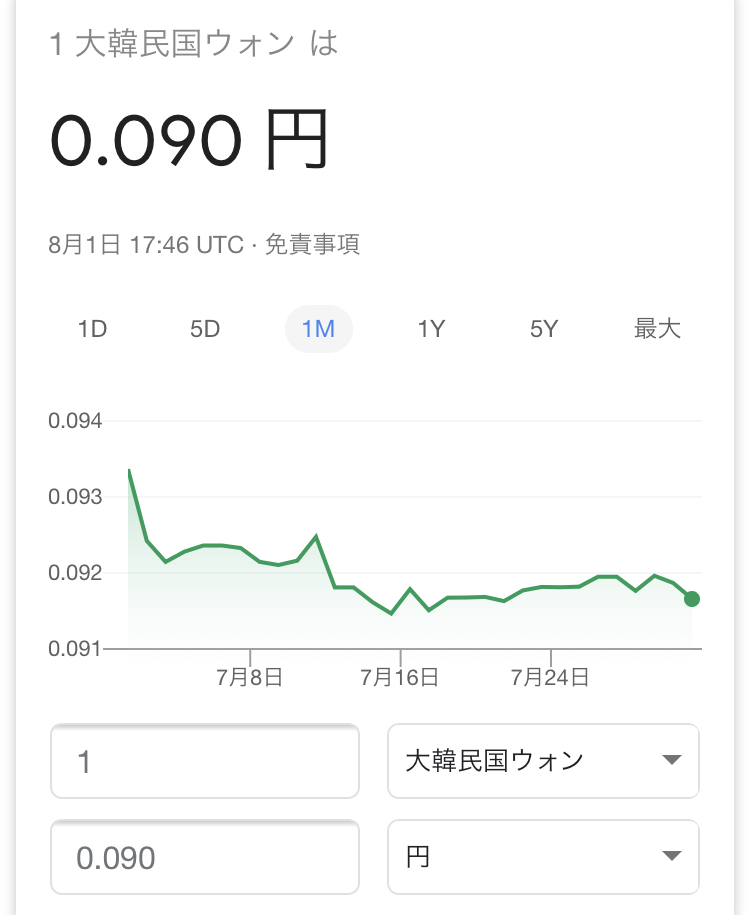Screen dimensions: 750x915
Task: Edit the won amount field showing 1
Action: coord(205,762)
